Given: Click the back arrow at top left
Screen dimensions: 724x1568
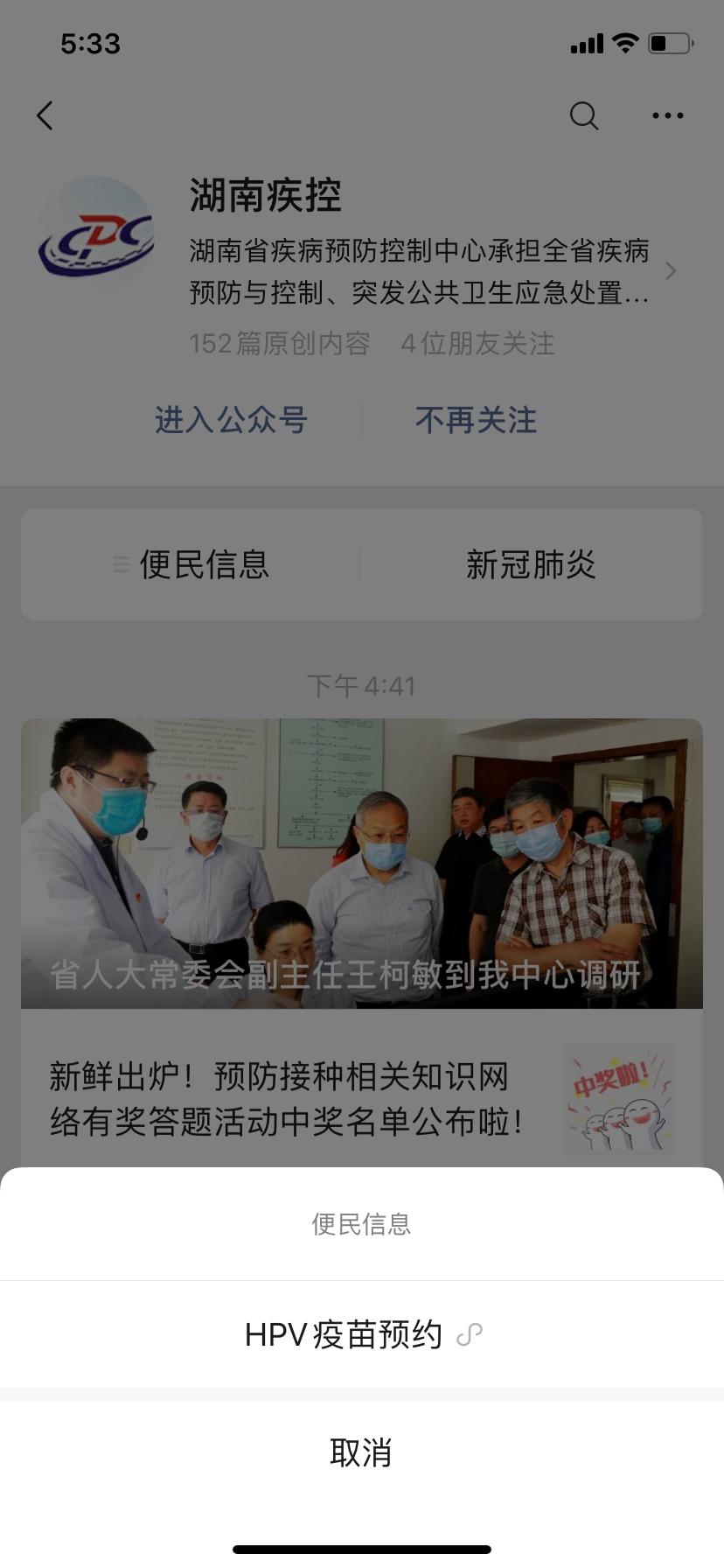Looking at the screenshot, I should click(x=45, y=115).
